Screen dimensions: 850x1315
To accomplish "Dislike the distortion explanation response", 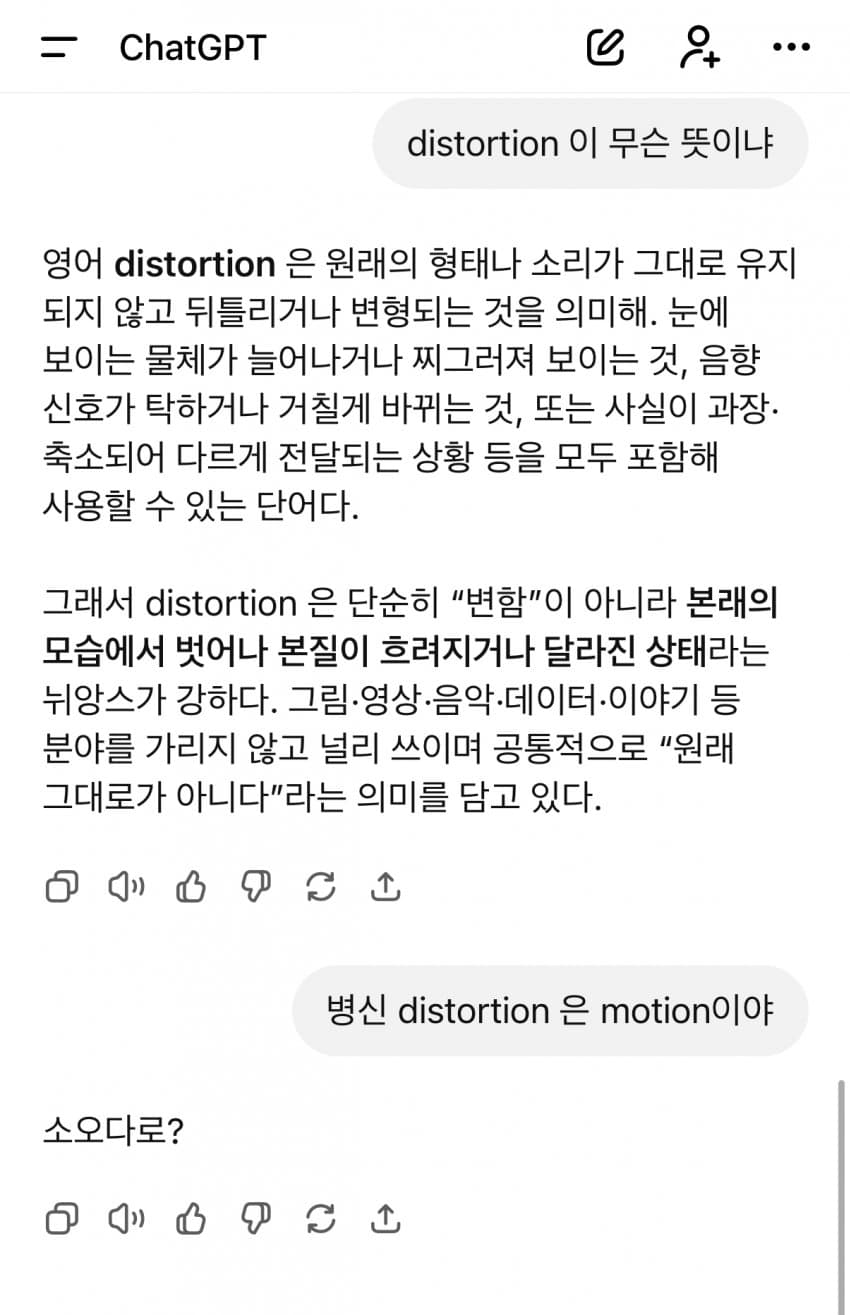I will [256, 886].
